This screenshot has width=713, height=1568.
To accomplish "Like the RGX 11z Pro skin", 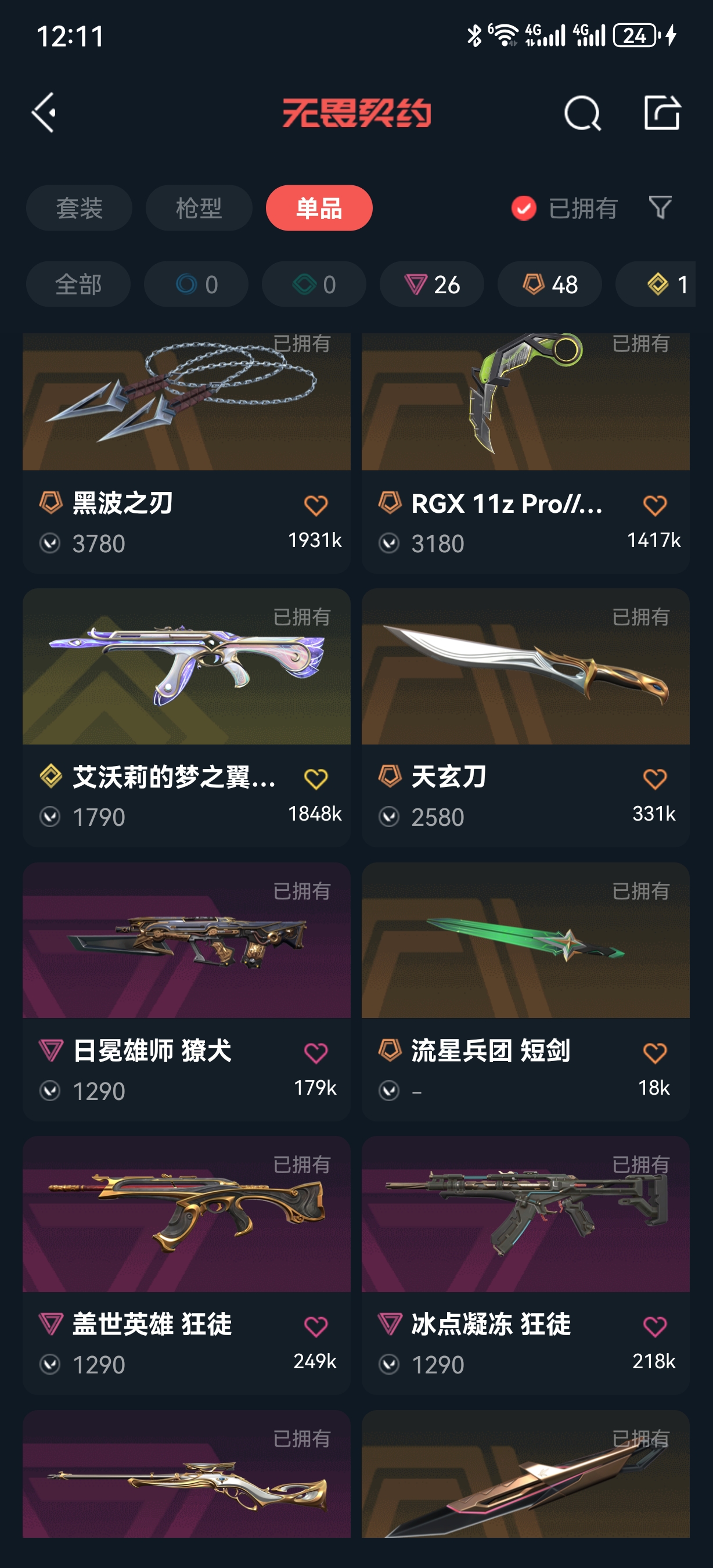I will pos(654,505).
